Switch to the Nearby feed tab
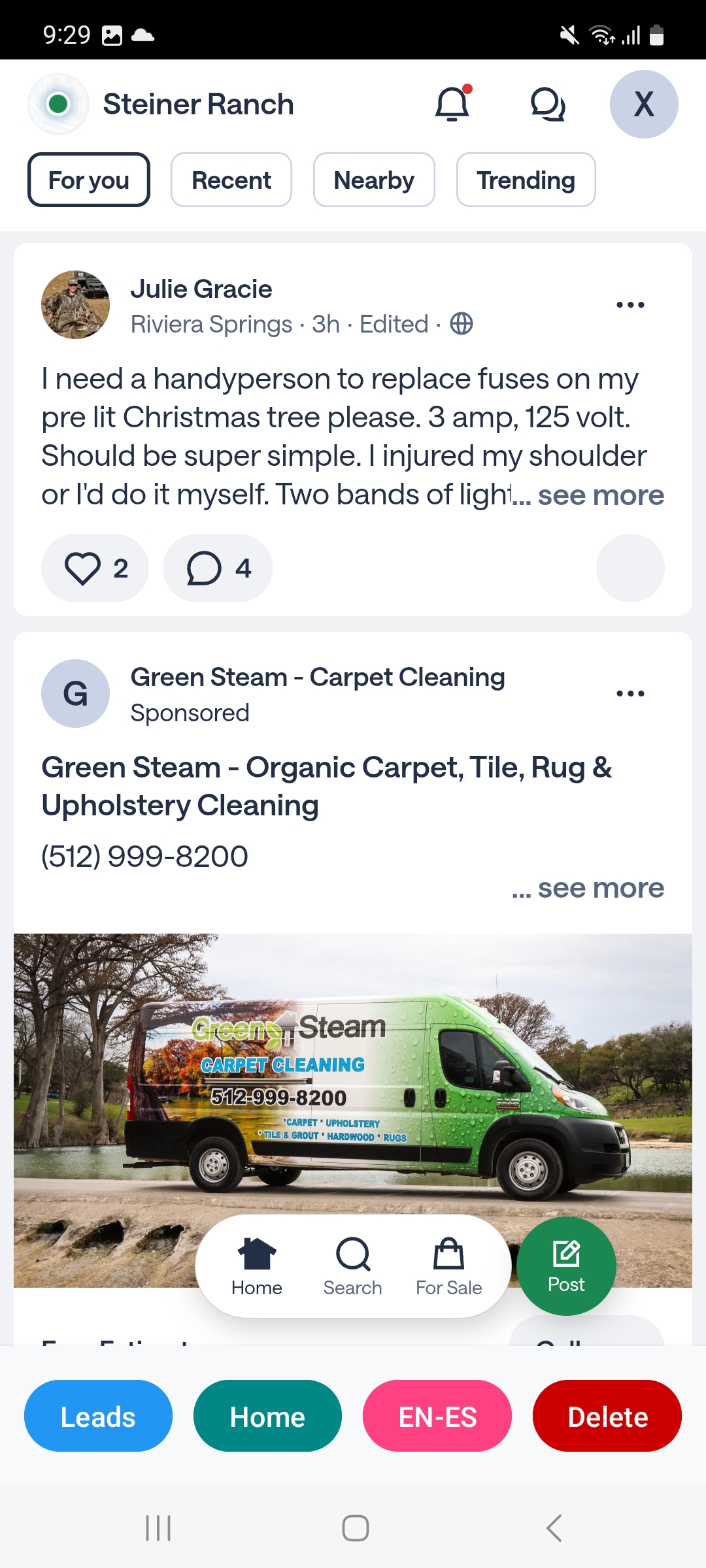 (x=373, y=180)
